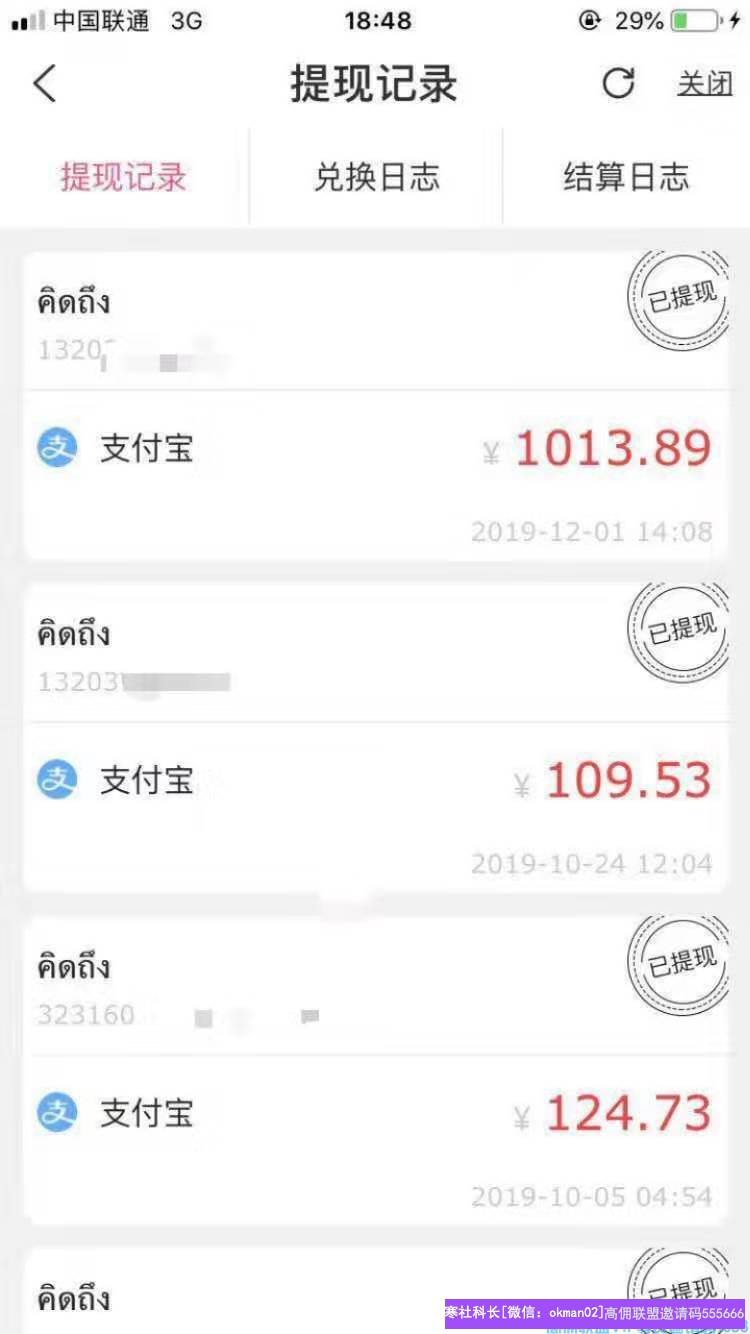
Task: Switch to the 兑换日志 tab
Action: pos(376,177)
